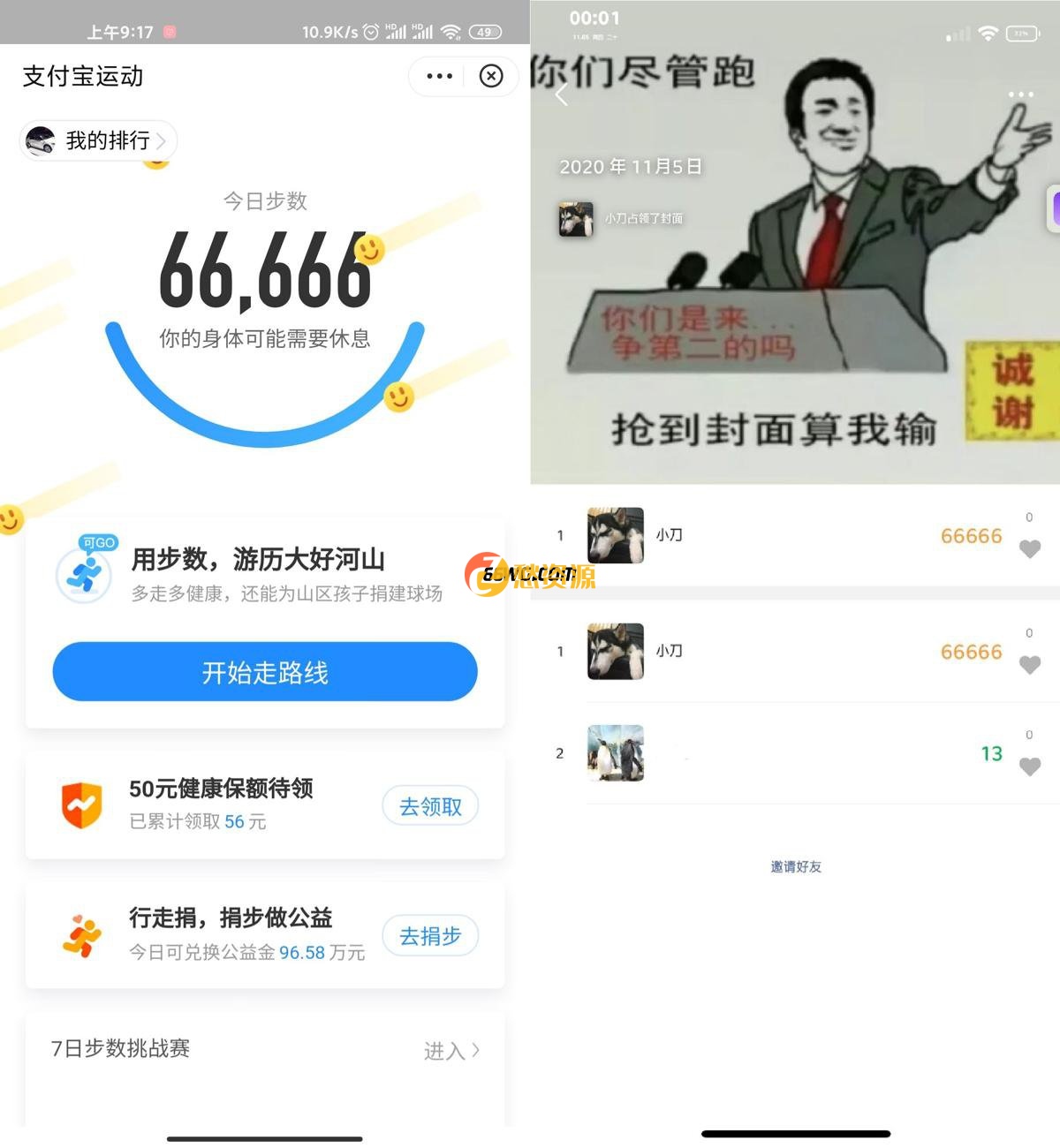Tap the 可GO runner icon beside 用步数游历大好河山
1060x1148 pixels.
click(x=85, y=574)
